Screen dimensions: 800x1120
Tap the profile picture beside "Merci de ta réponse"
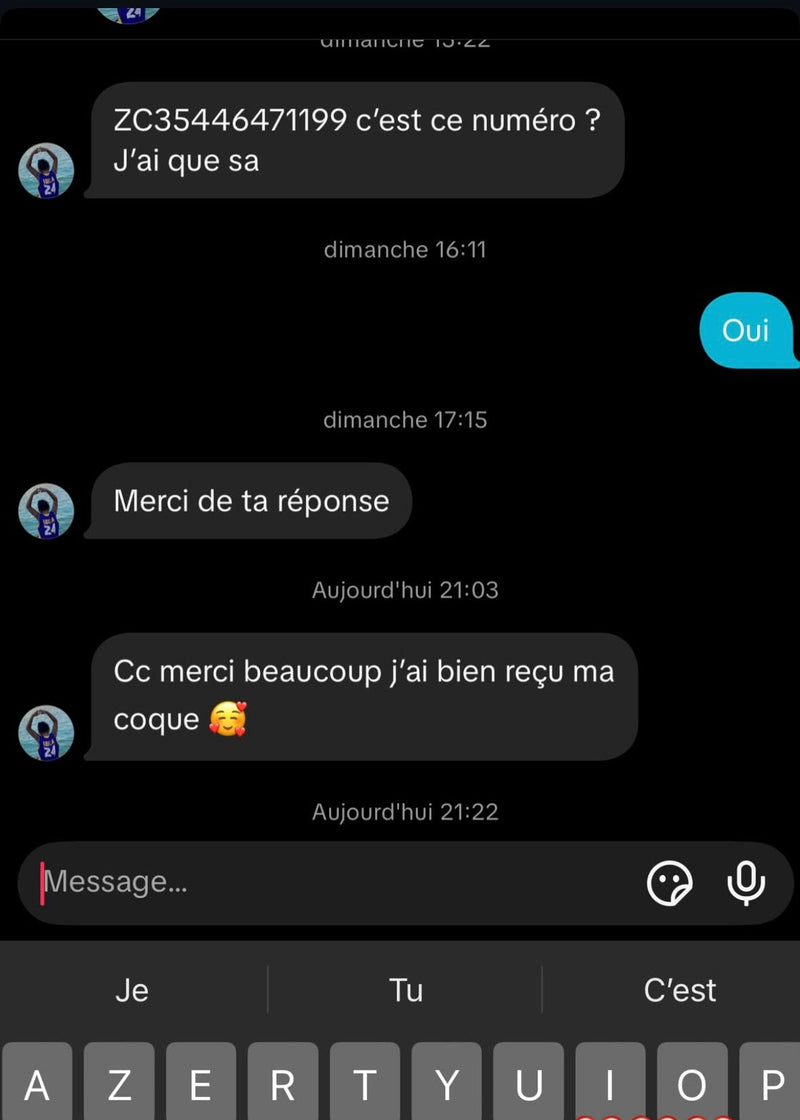(44, 510)
